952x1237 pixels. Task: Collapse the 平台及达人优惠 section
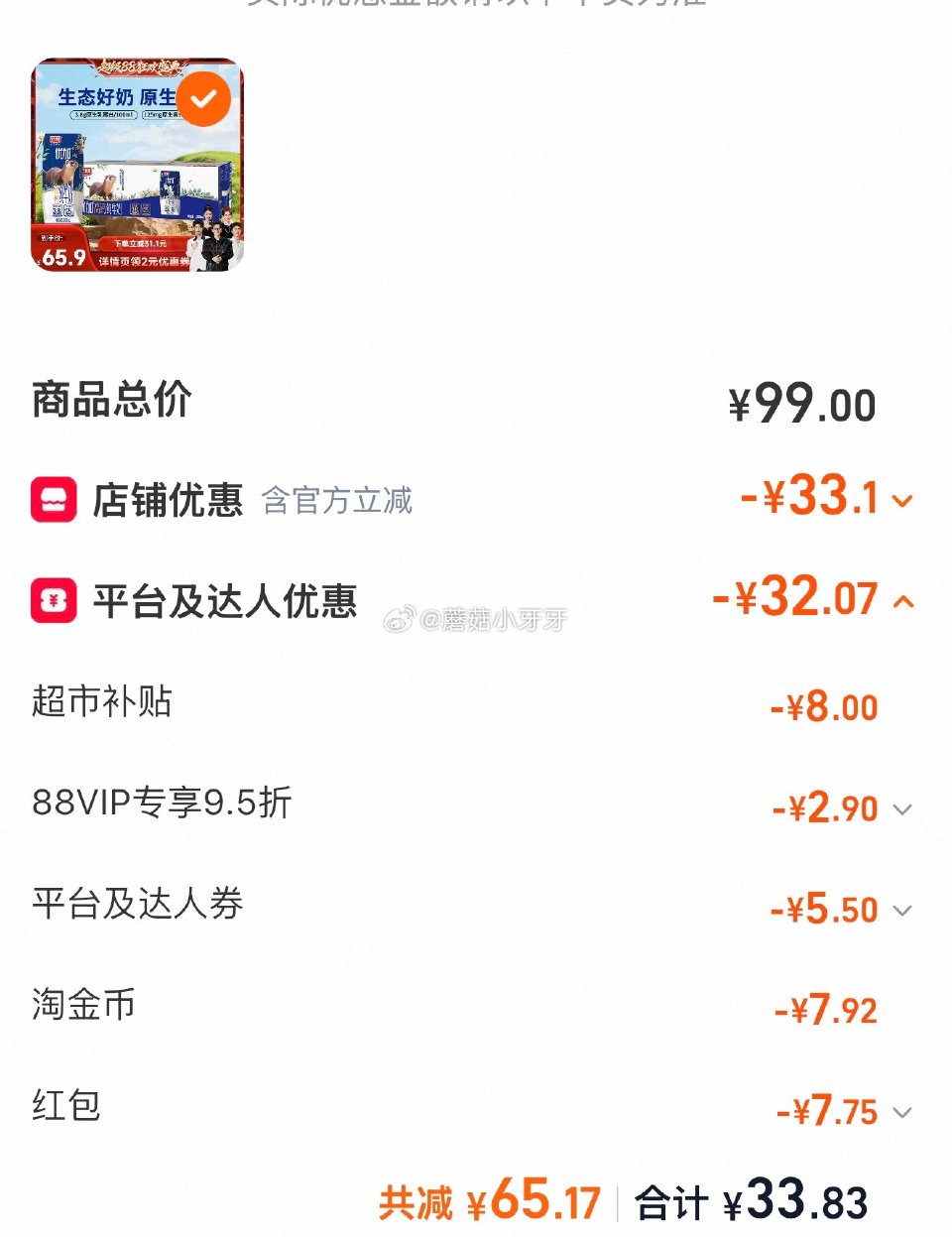[x=902, y=600]
